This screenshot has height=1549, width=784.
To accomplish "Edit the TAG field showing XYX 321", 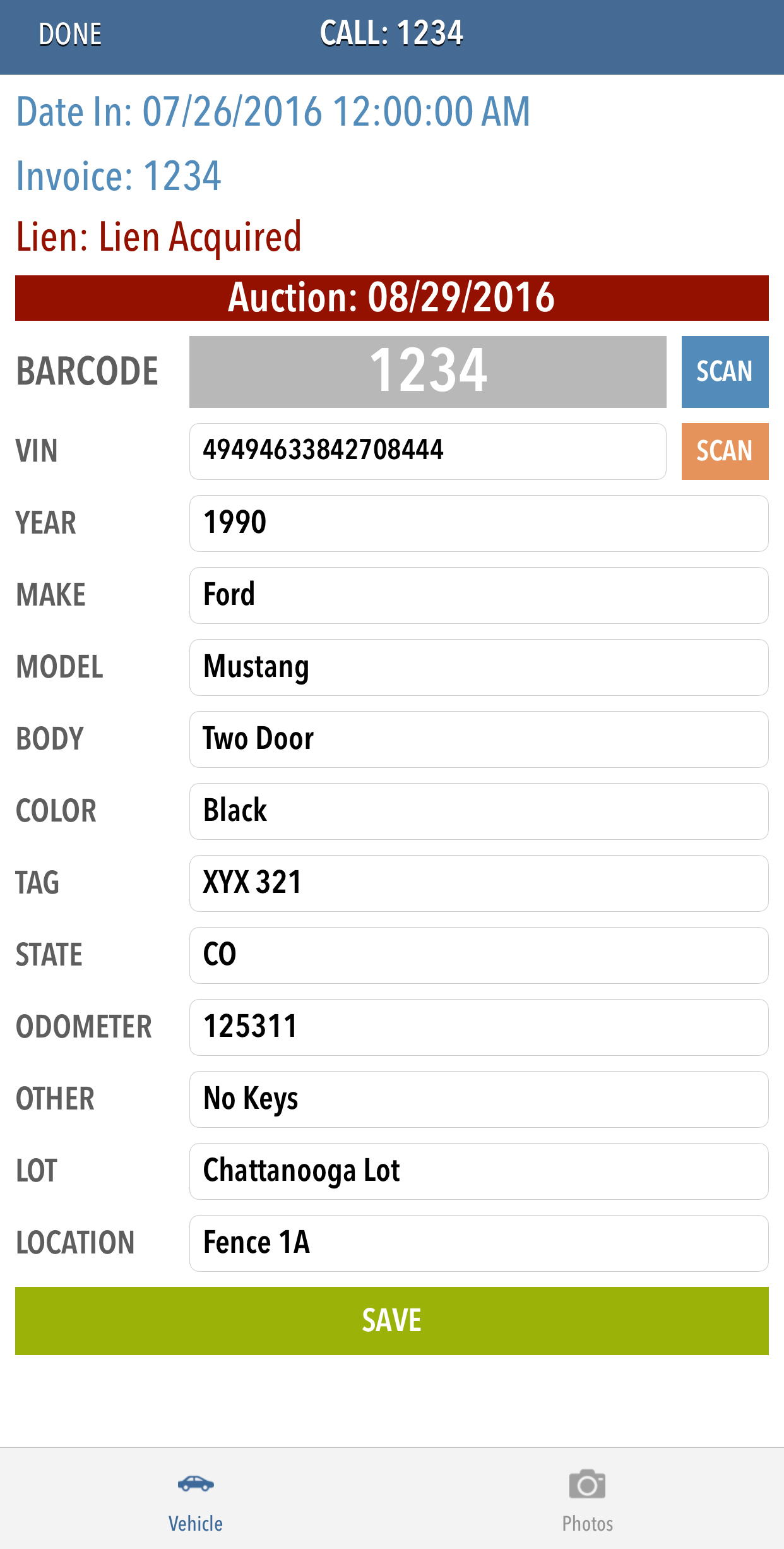I will coord(478,883).
